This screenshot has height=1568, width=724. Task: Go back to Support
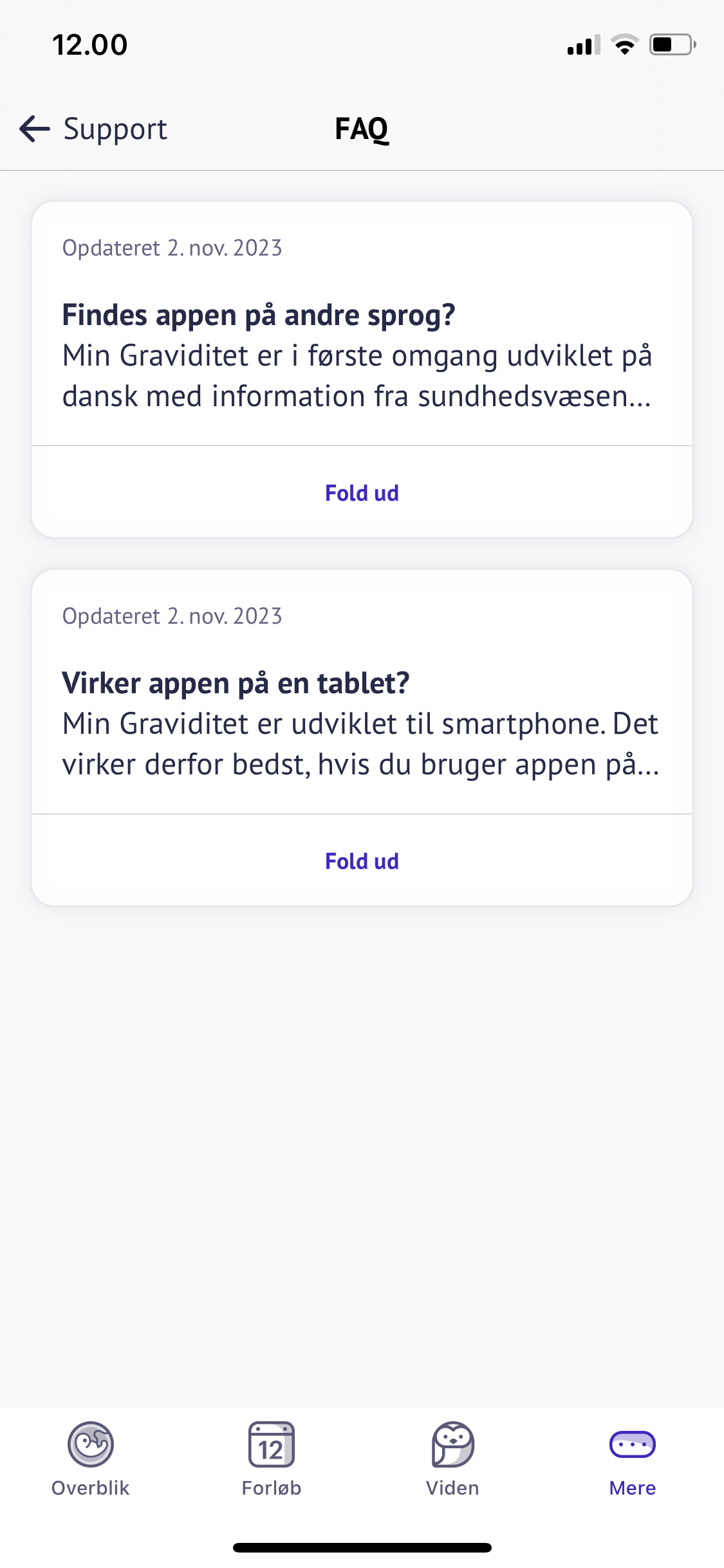pyautogui.click(x=93, y=129)
